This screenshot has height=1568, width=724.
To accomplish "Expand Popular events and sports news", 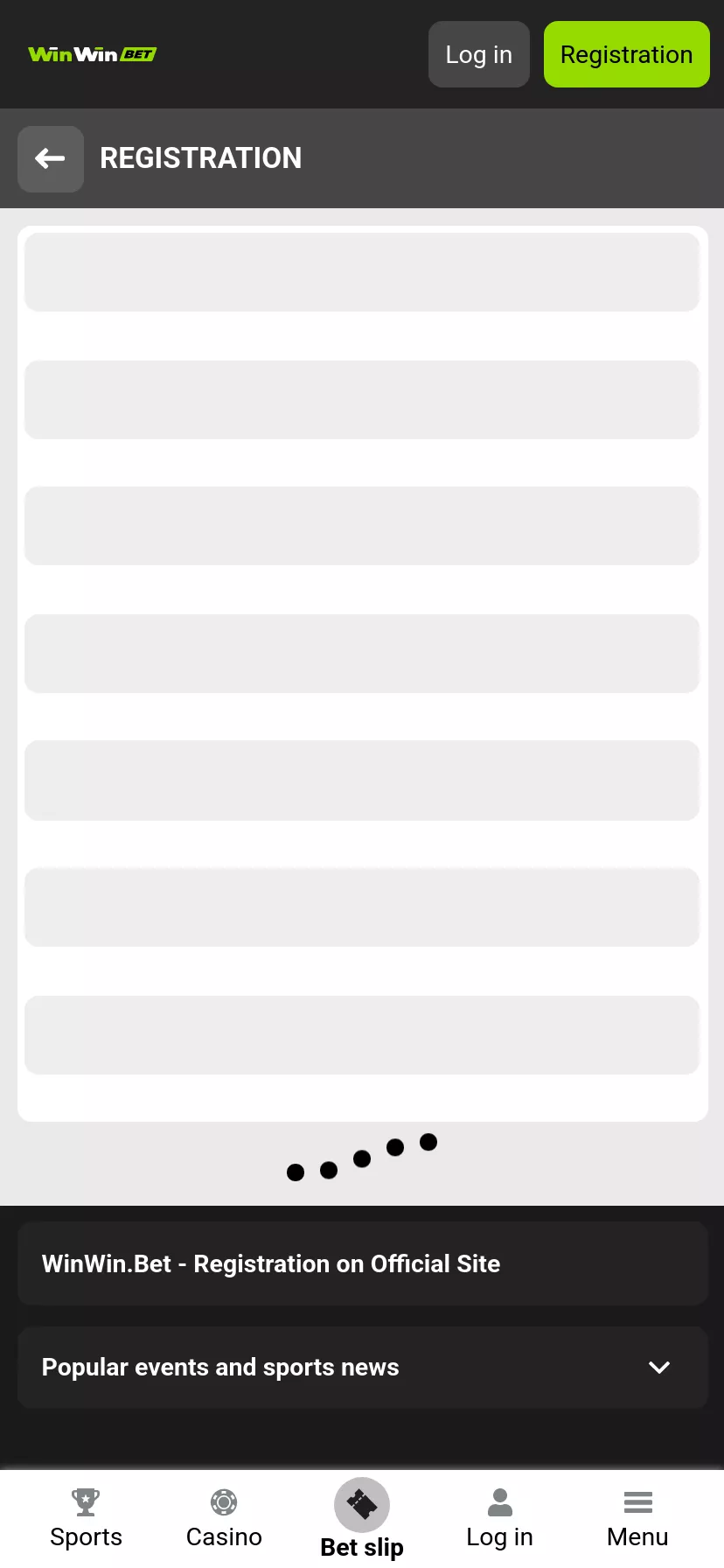I will click(362, 1367).
